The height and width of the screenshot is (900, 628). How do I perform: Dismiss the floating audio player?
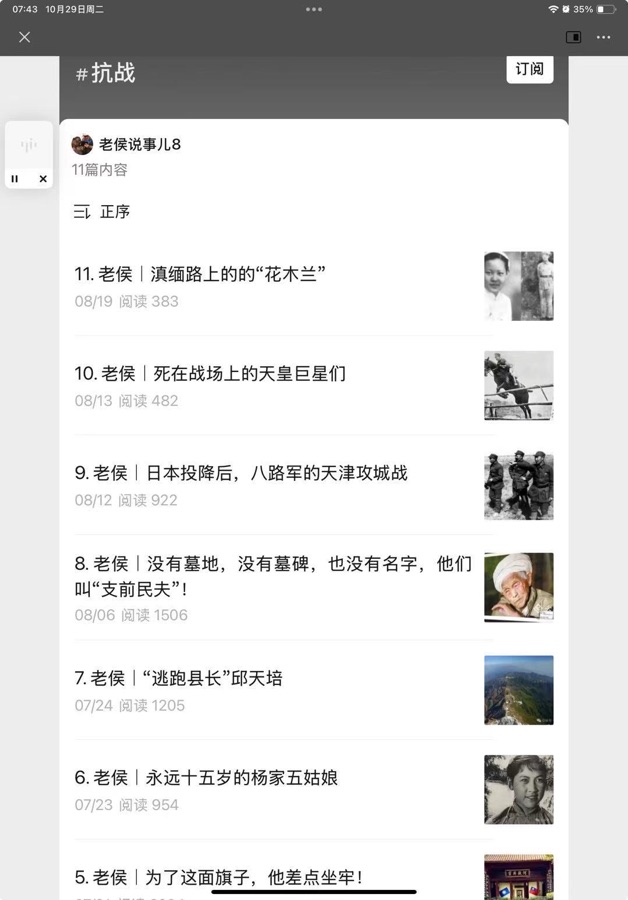coord(43,179)
